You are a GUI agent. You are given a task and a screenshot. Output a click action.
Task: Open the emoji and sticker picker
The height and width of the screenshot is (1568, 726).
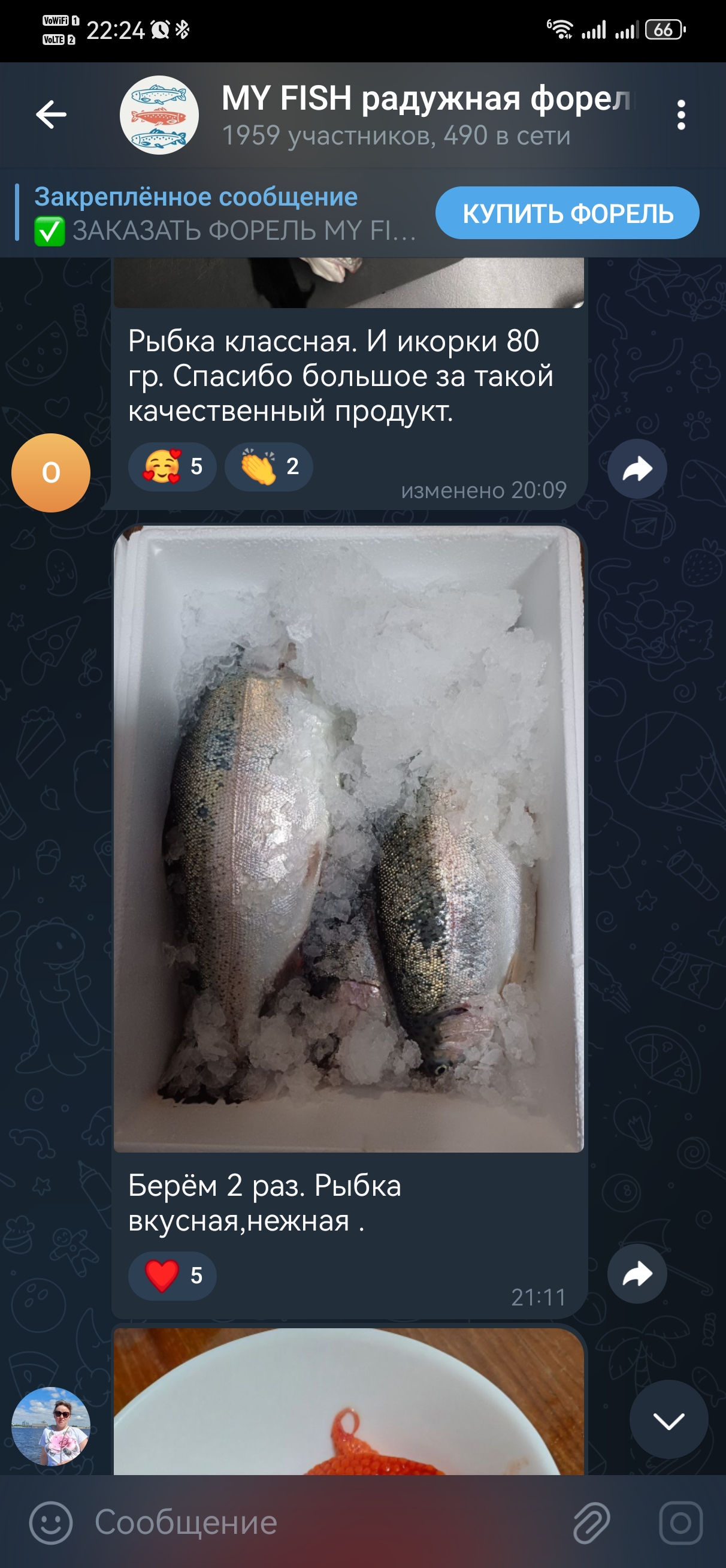click(x=51, y=1523)
